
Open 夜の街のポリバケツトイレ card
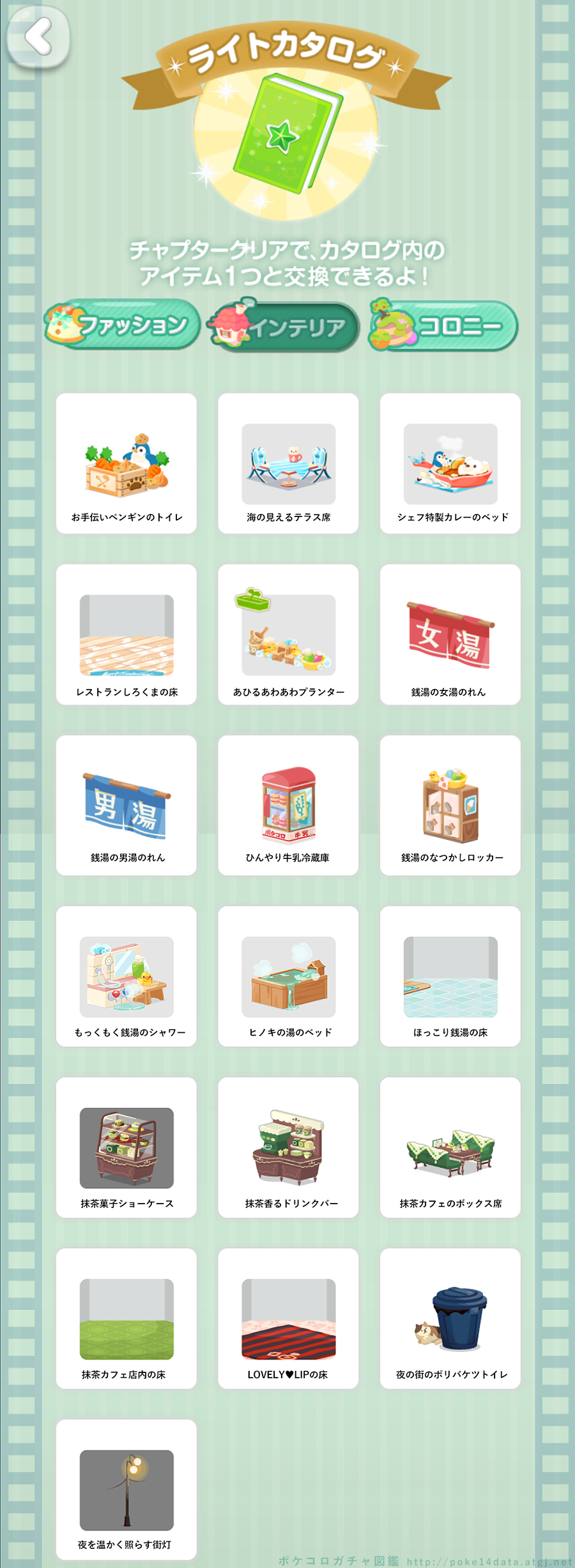[x=450, y=1319]
